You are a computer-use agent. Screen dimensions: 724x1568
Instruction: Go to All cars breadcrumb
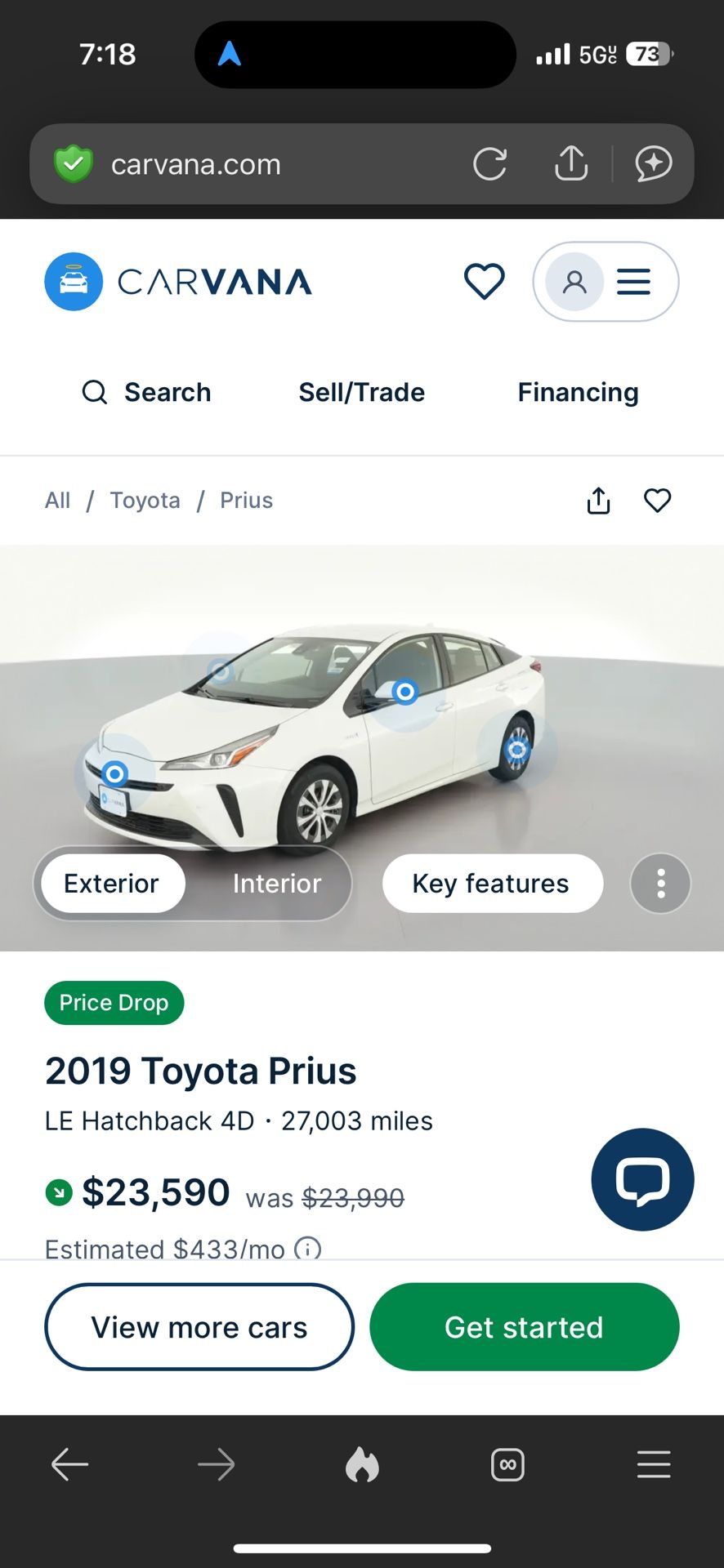[57, 500]
